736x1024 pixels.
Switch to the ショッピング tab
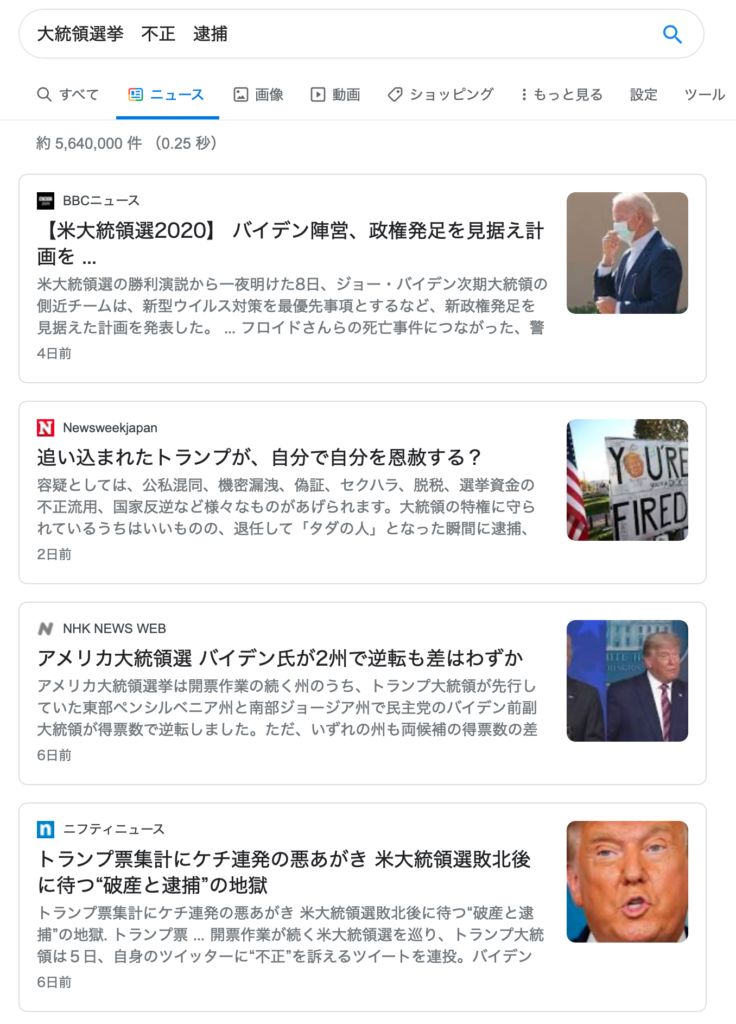point(440,95)
